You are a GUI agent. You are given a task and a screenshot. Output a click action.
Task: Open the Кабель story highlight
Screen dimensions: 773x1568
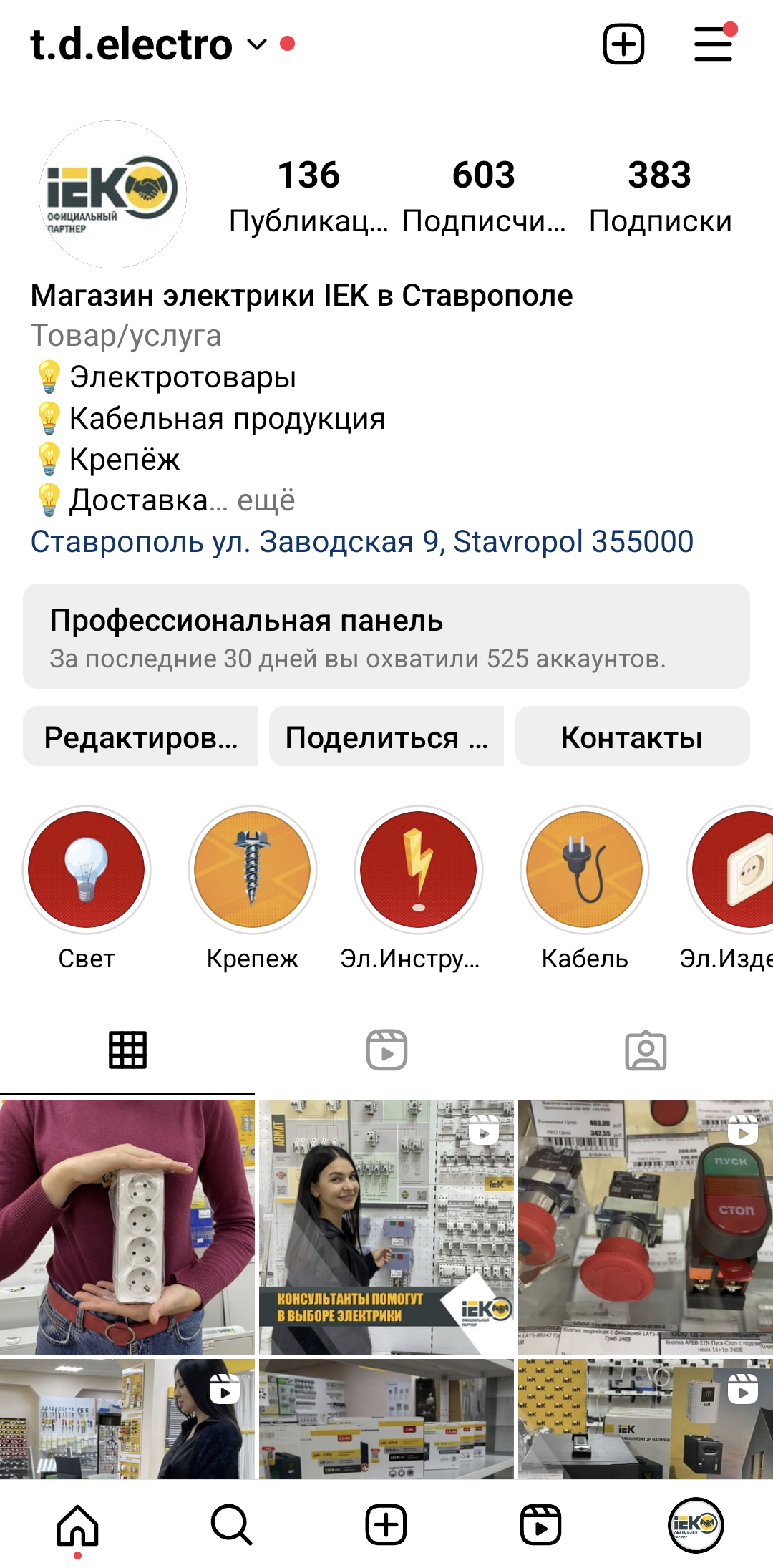coord(585,870)
